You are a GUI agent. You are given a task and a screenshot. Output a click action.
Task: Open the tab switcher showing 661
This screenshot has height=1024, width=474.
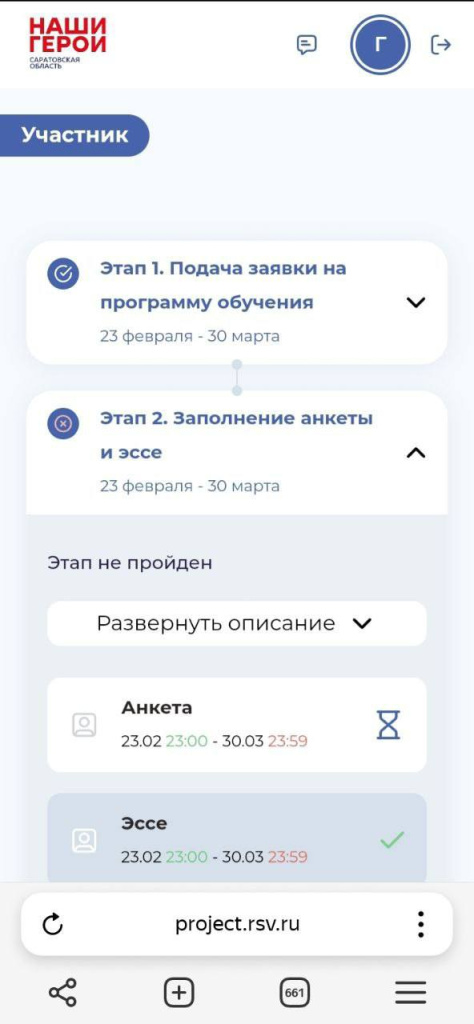coord(294,993)
